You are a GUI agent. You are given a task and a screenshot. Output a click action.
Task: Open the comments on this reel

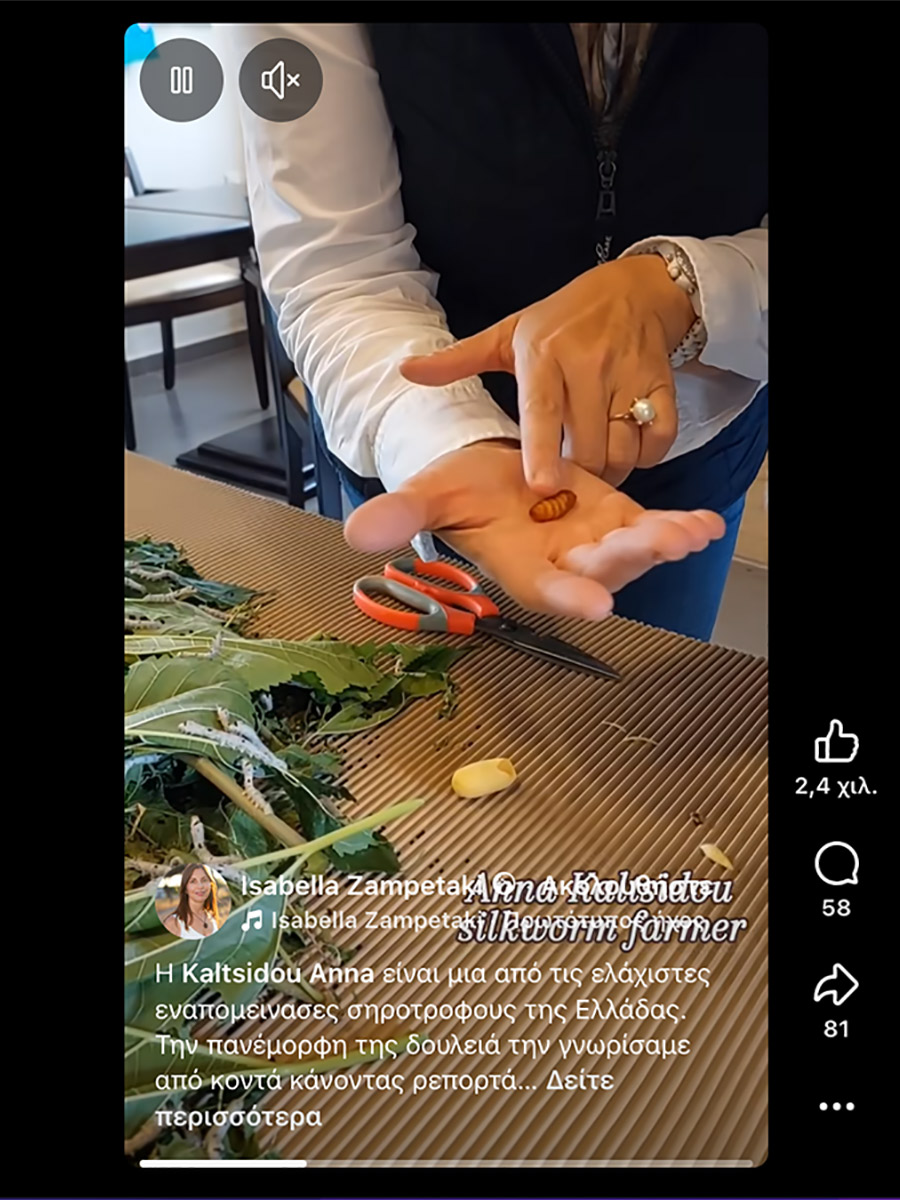coord(836,864)
